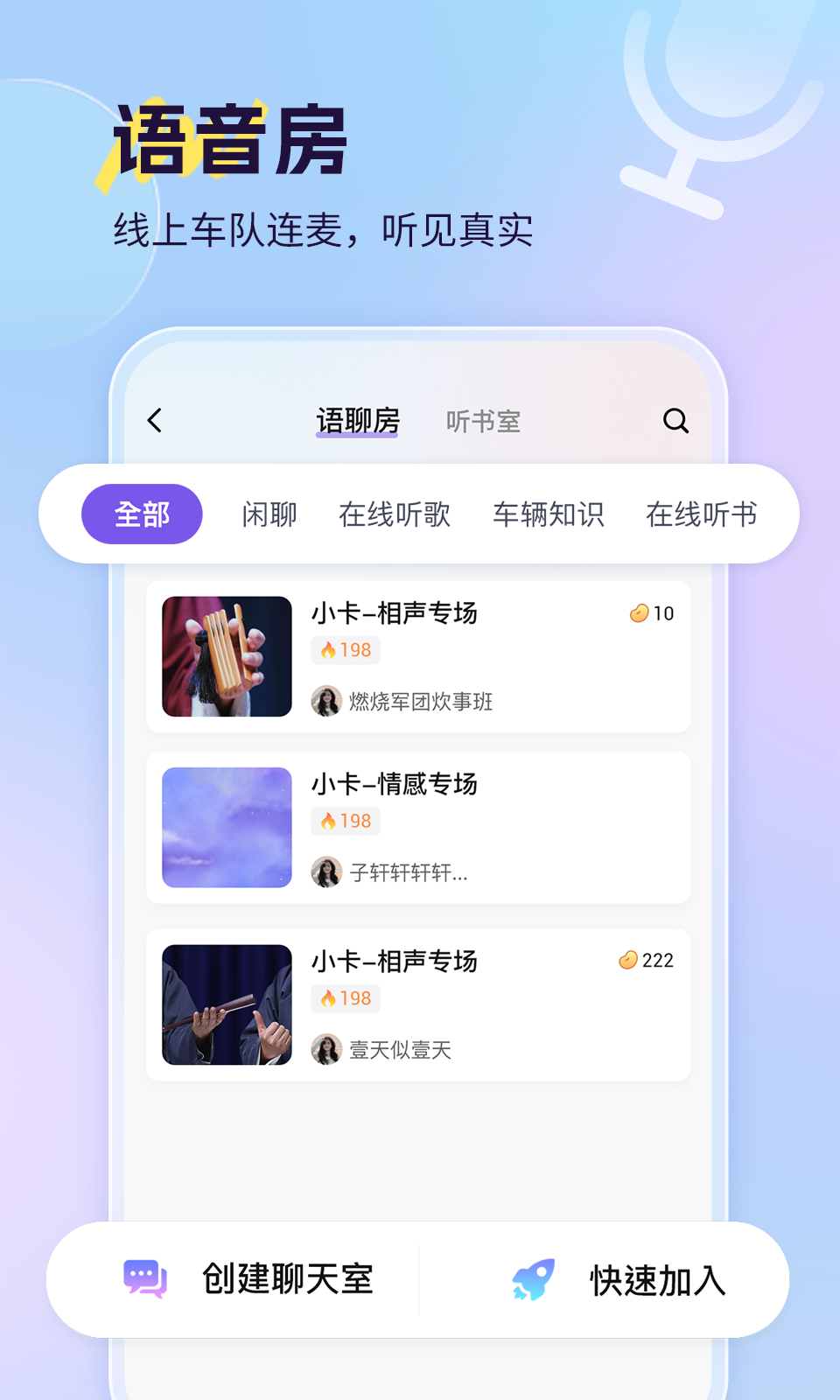This screenshot has width=840, height=1400.
Task: Select the 车辆知识 category
Action: pos(549,514)
